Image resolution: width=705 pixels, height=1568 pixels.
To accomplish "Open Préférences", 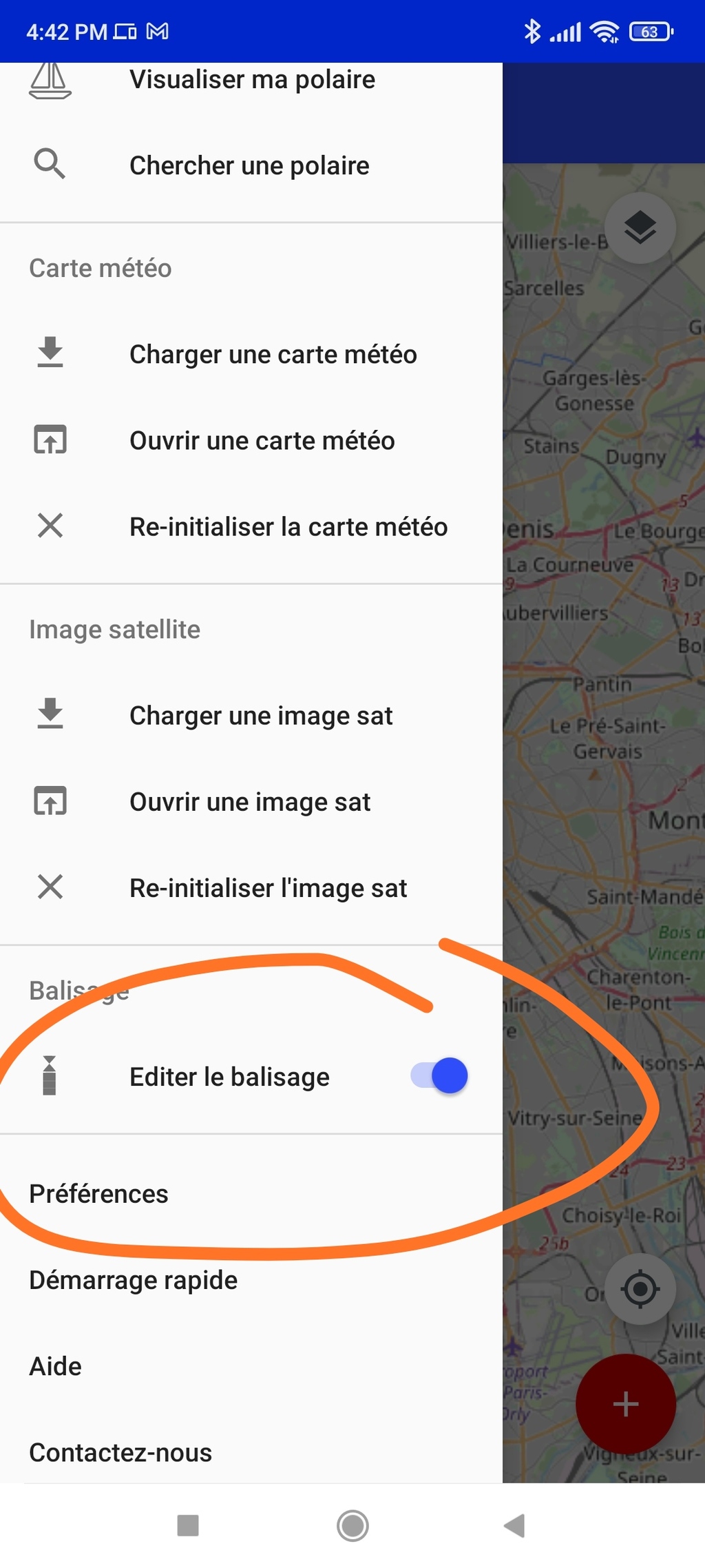I will [251, 1193].
